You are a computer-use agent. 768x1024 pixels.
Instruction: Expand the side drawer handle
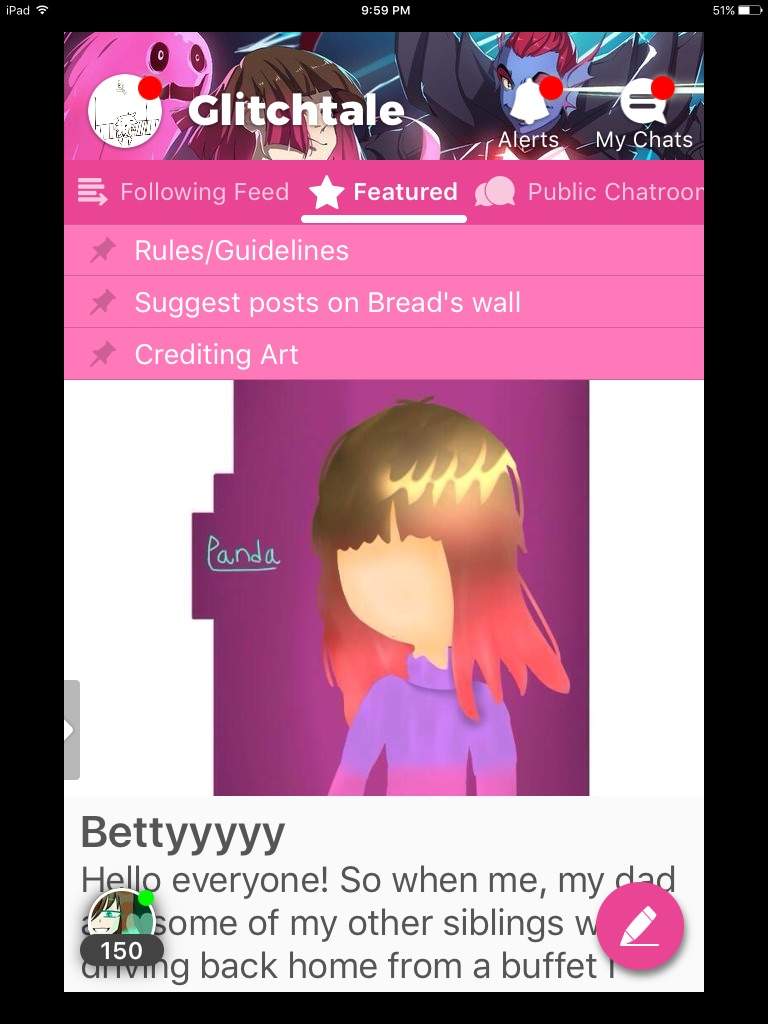click(71, 730)
